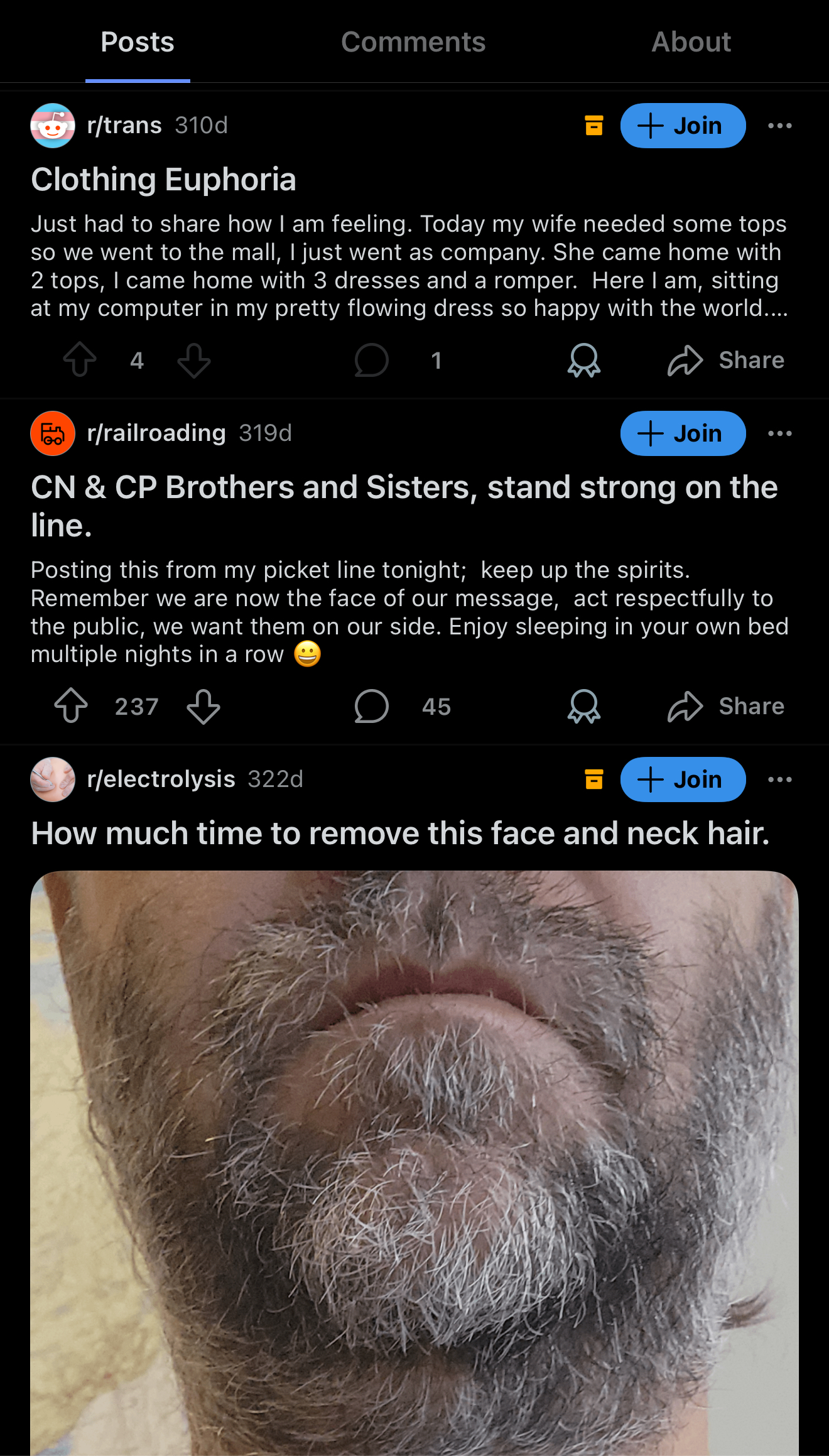Image resolution: width=829 pixels, height=1456 pixels.
Task: Open the r/electrolysis post image
Action: tap(414, 1162)
